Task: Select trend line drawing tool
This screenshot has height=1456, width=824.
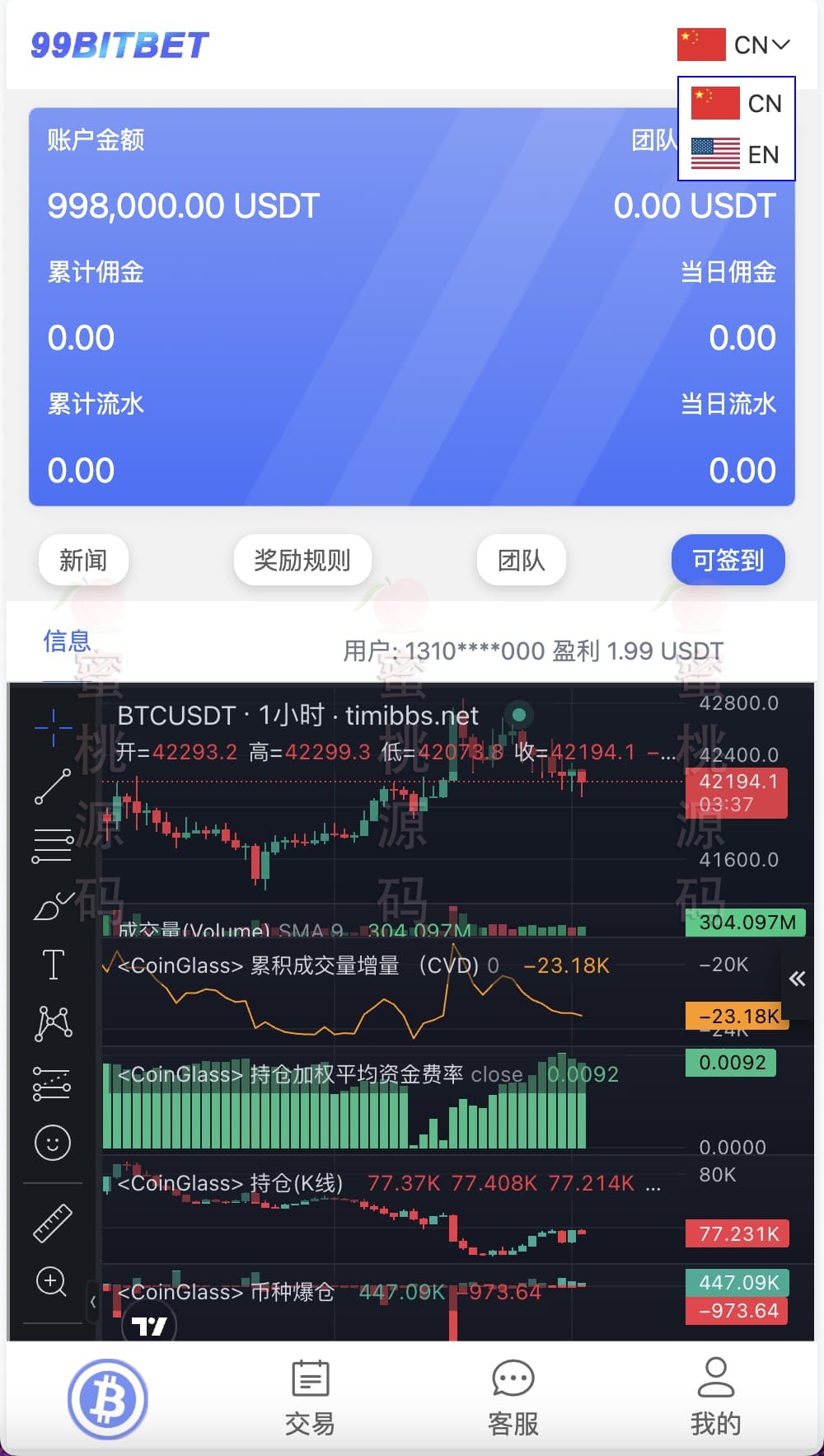Action: [53, 787]
